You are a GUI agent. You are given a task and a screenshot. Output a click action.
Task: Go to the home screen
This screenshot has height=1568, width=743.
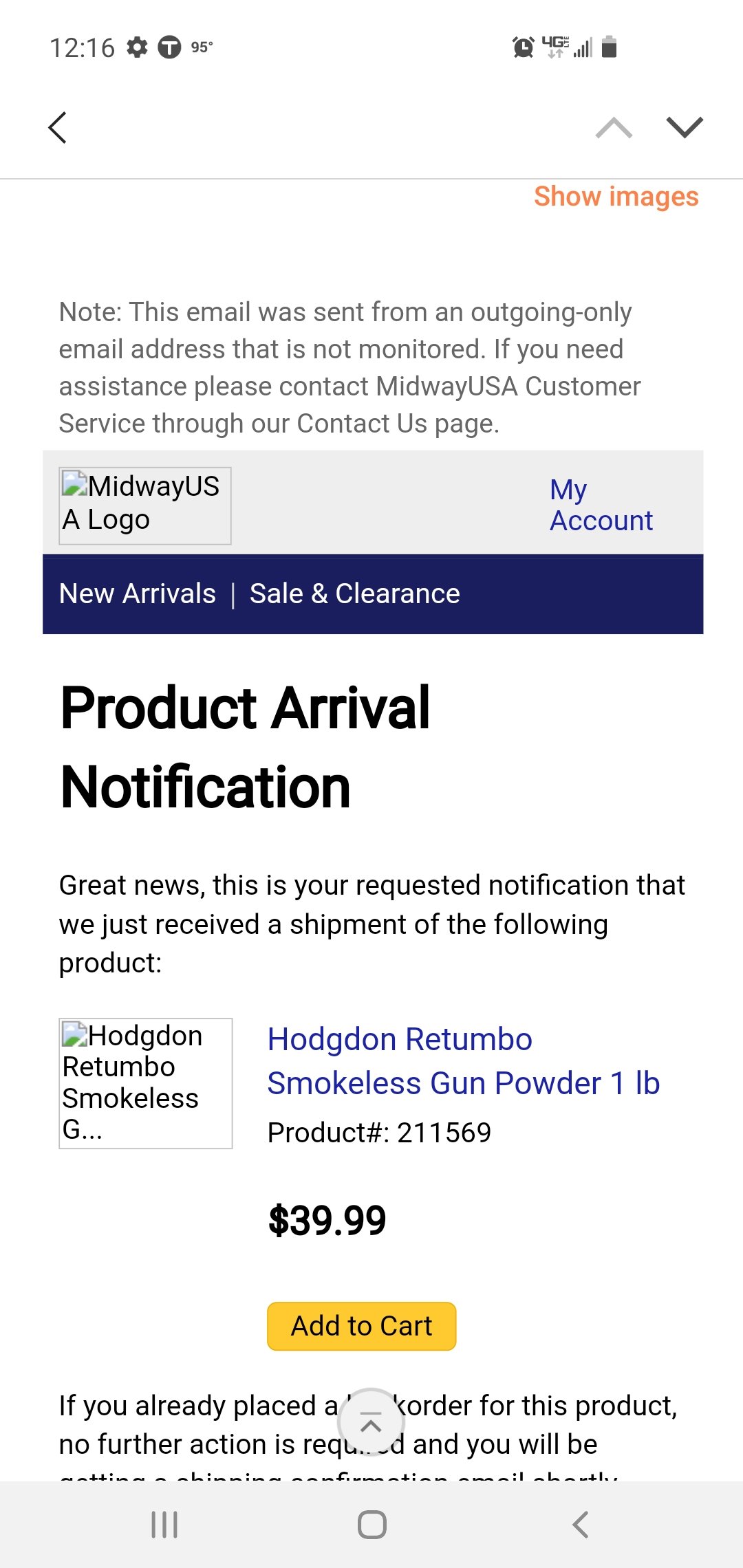coord(371,1525)
